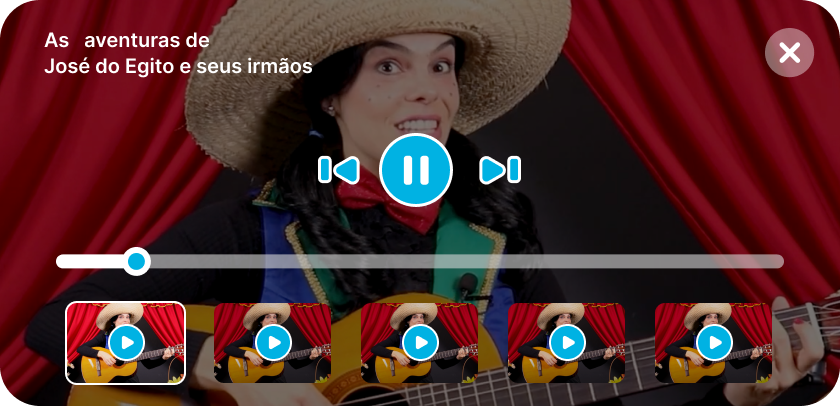Image resolution: width=840 pixels, height=406 pixels.
Task: Play the fourth video thumbnail
Action: [x=567, y=343]
